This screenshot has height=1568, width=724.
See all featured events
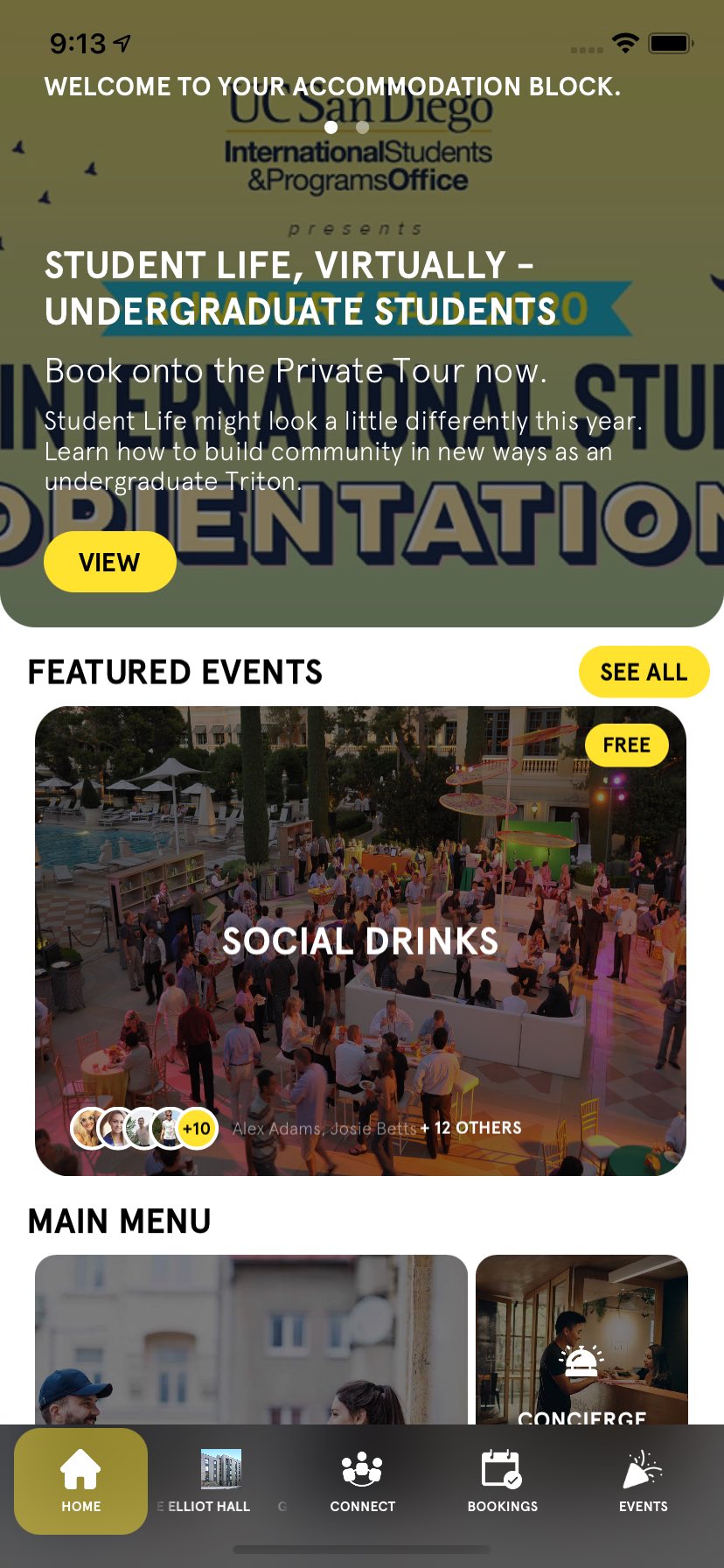pyautogui.click(x=644, y=672)
